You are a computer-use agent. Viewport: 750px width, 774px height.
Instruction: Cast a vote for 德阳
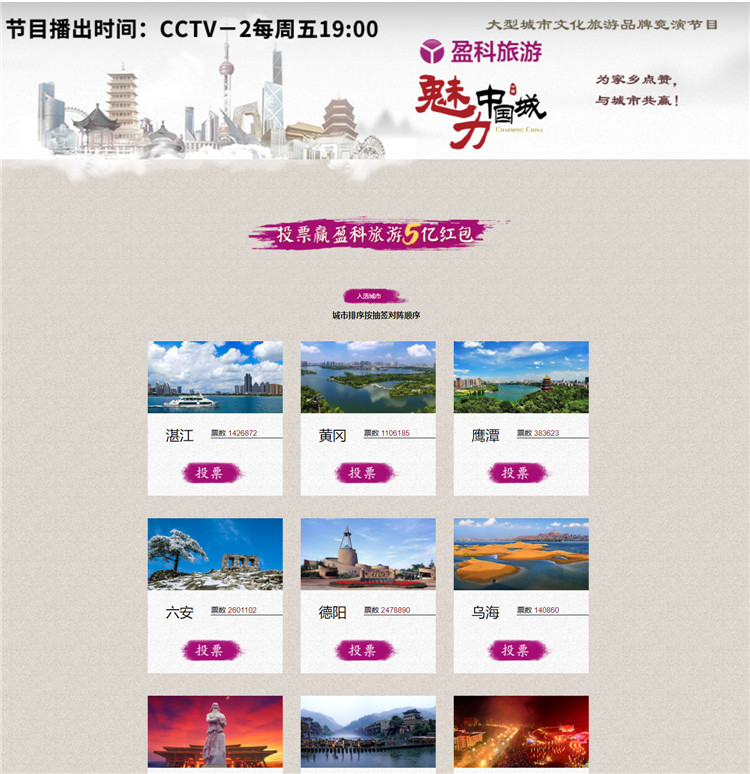[364, 650]
